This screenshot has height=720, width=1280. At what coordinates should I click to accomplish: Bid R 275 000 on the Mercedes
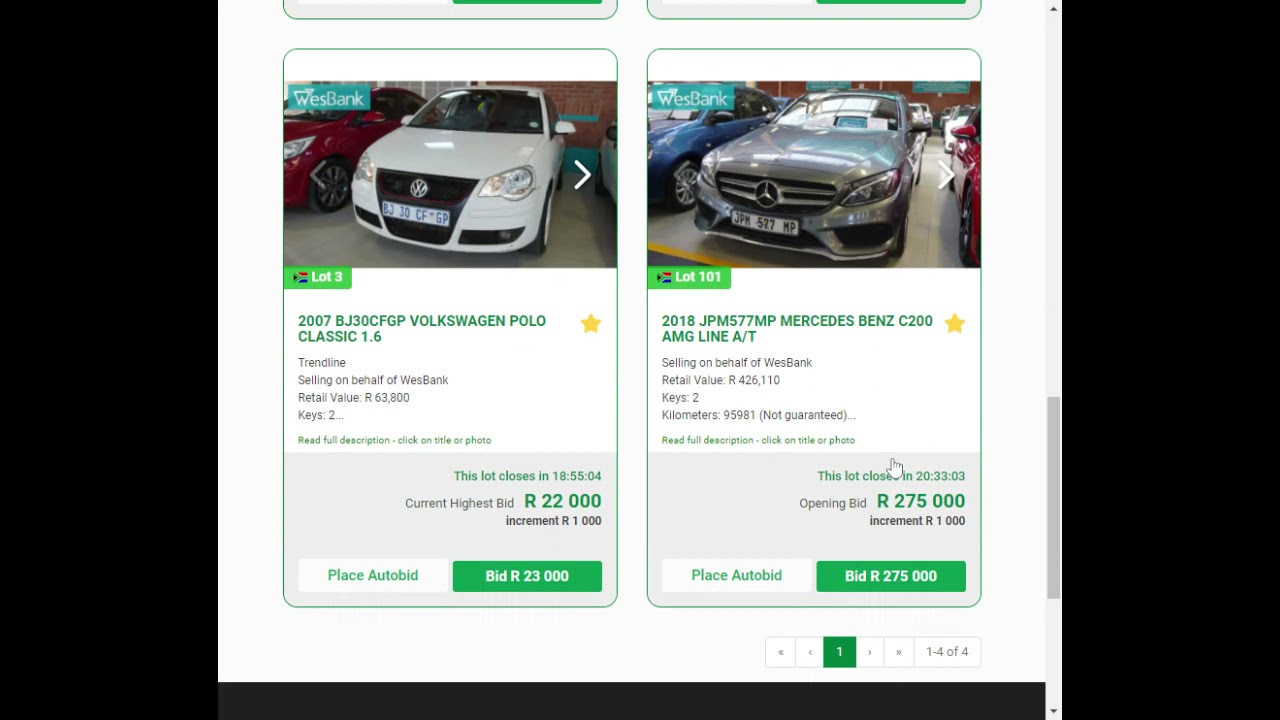click(890, 576)
